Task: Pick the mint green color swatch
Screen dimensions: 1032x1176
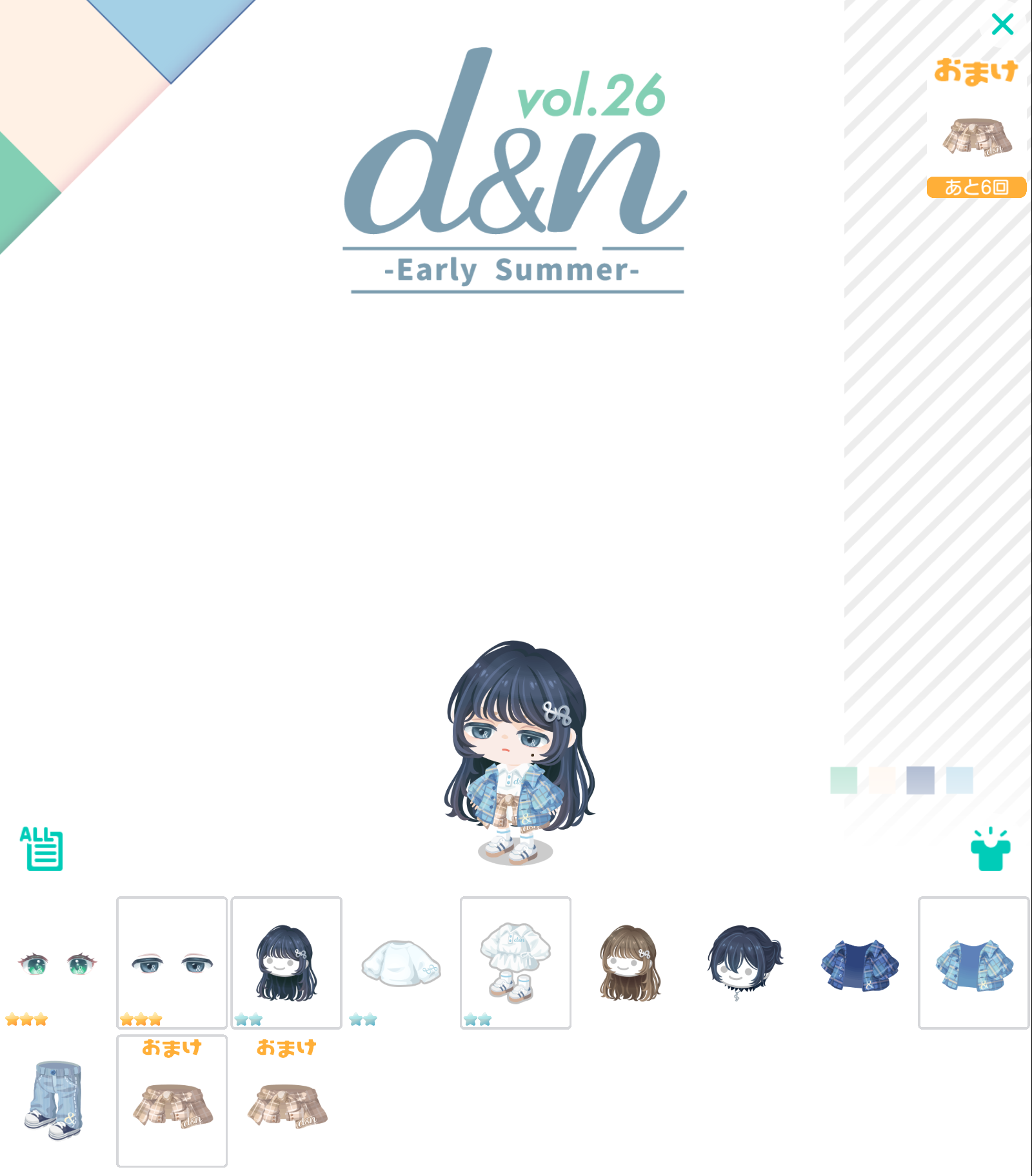Action: pos(844,780)
